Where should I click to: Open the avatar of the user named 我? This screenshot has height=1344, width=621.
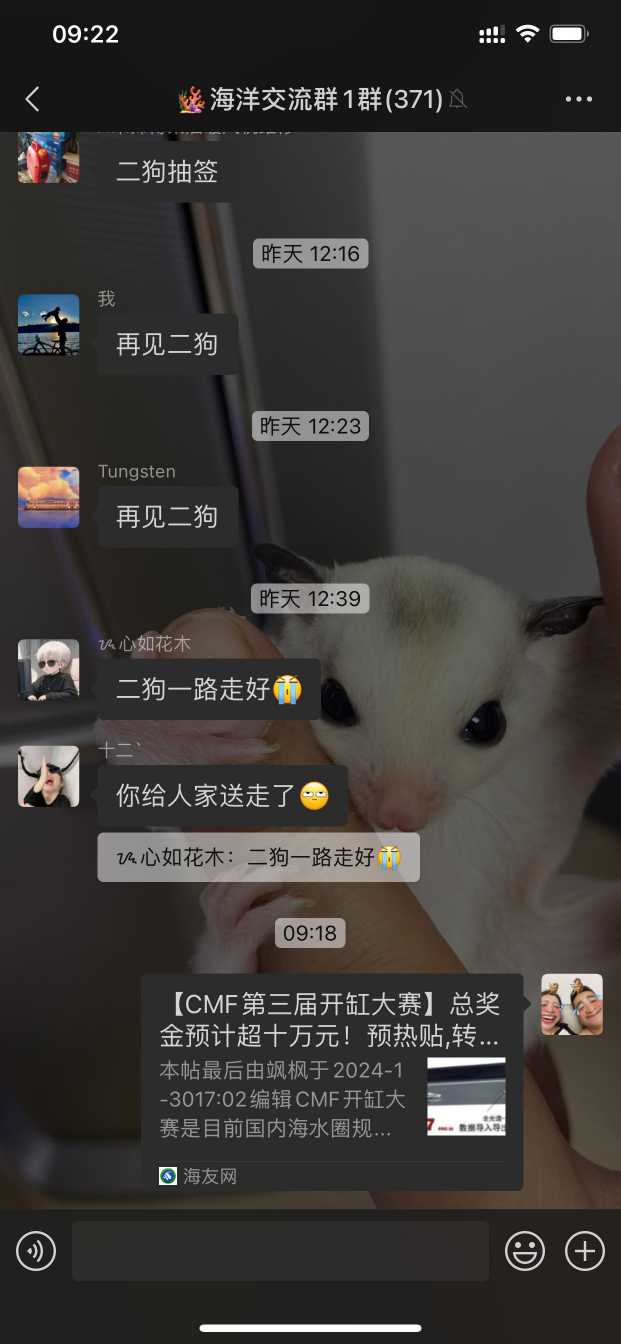pos(49,325)
